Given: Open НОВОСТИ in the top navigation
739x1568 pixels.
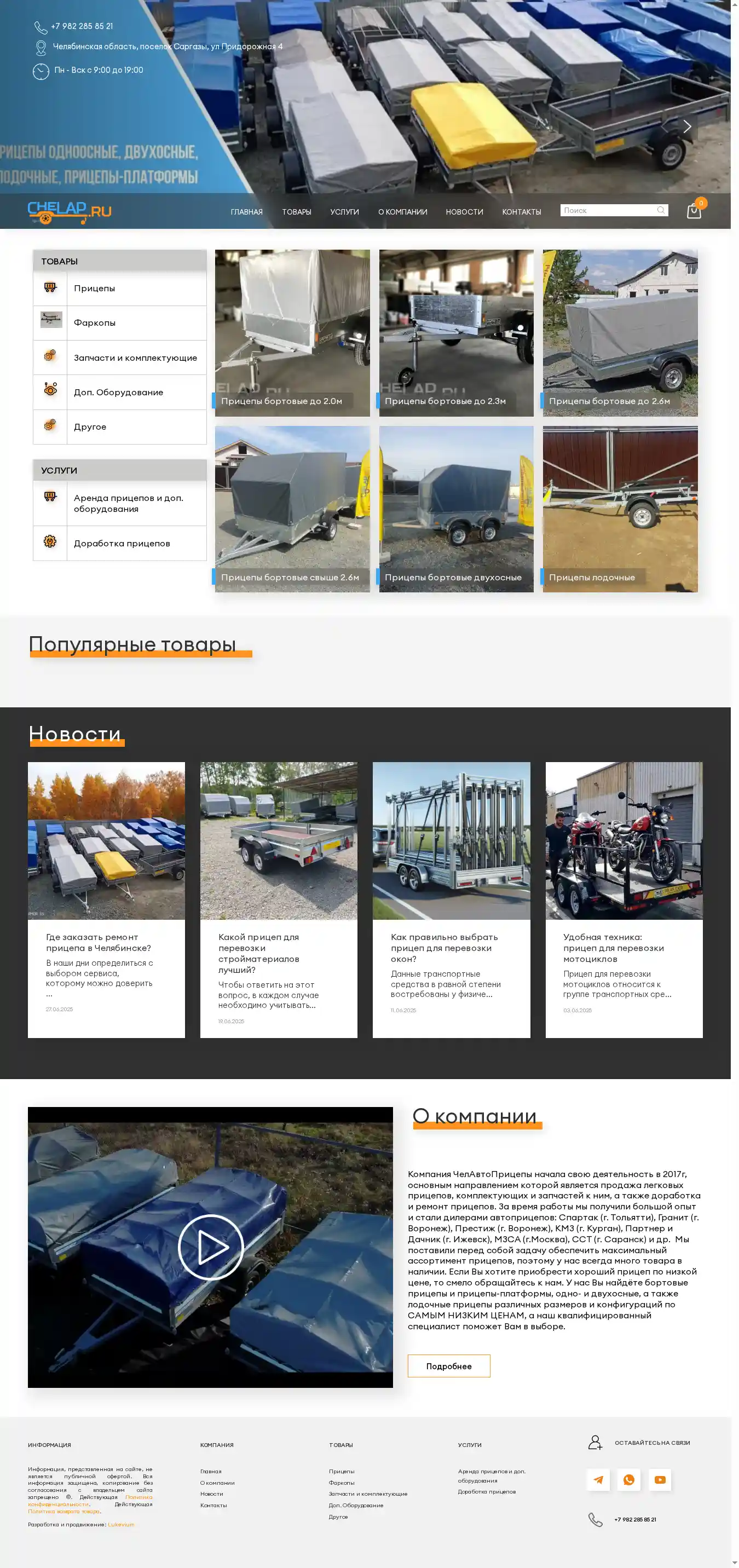Looking at the screenshot, I should (464, 212).
